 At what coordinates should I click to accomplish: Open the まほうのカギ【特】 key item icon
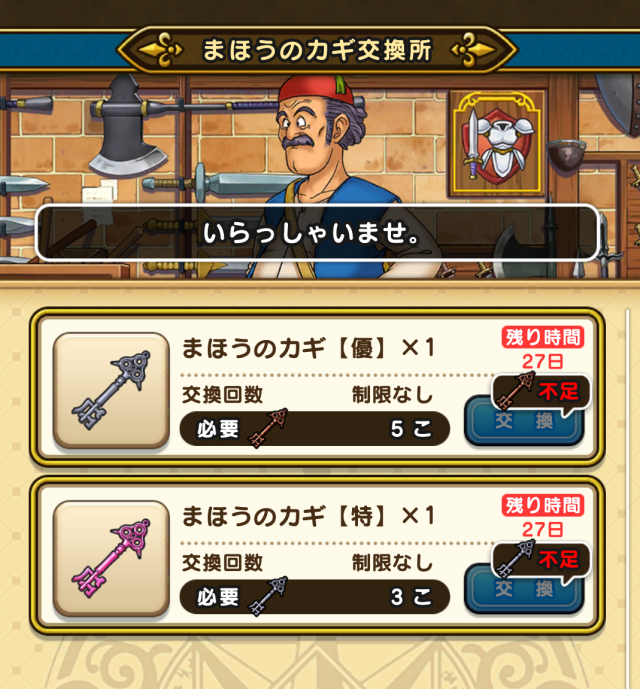pyautogui.click(x=111, y=559)
